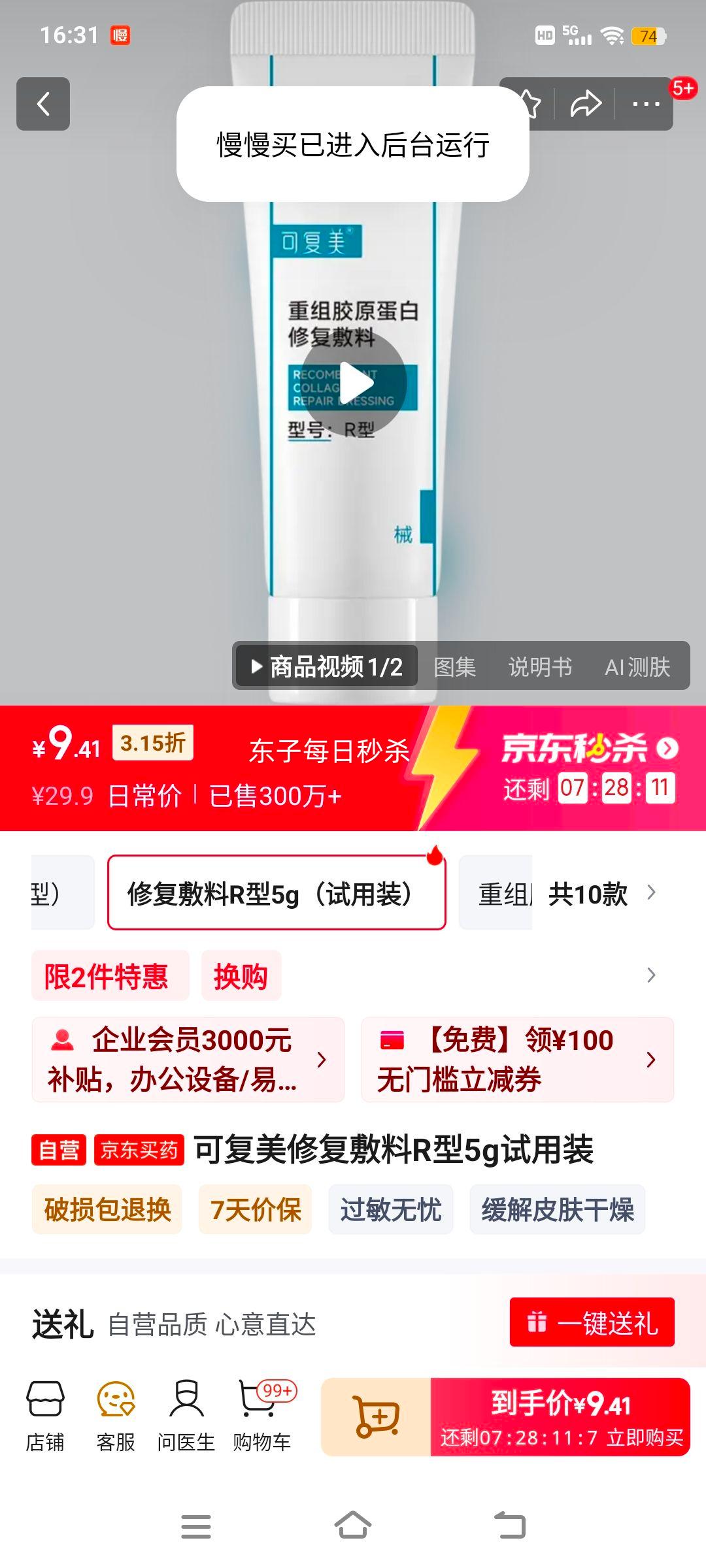Viewport: 706px width, 1568px height.
Task: Open the three-dot overflow menu
Action: (645, 104)
